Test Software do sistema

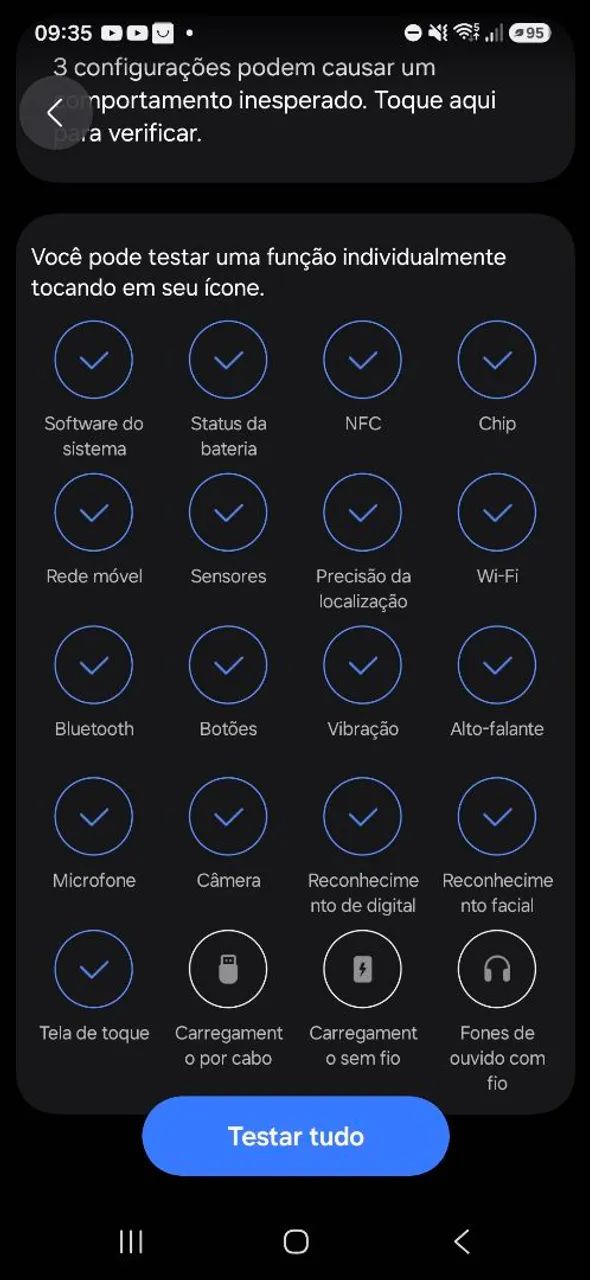94,360
